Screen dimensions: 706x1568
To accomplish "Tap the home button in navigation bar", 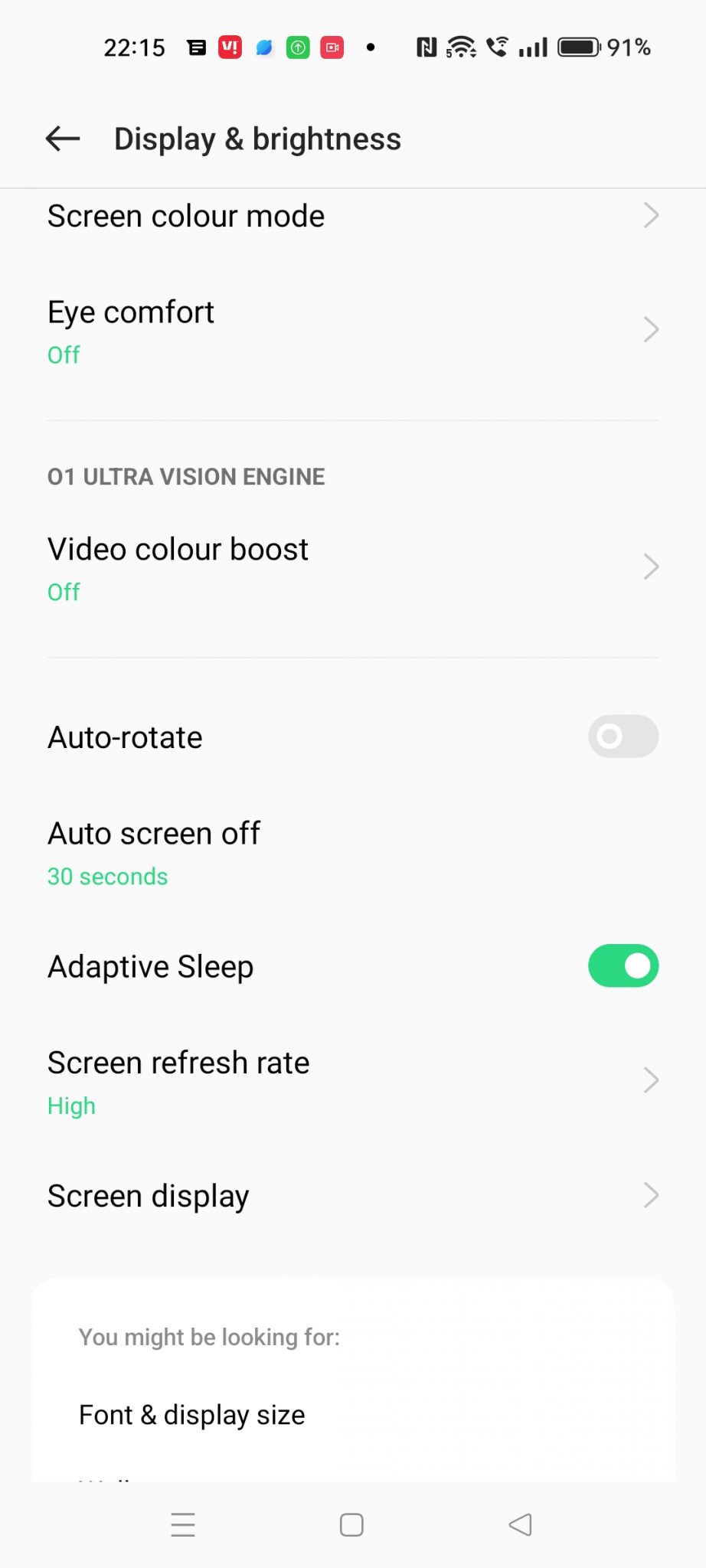I will [351, 1524].
